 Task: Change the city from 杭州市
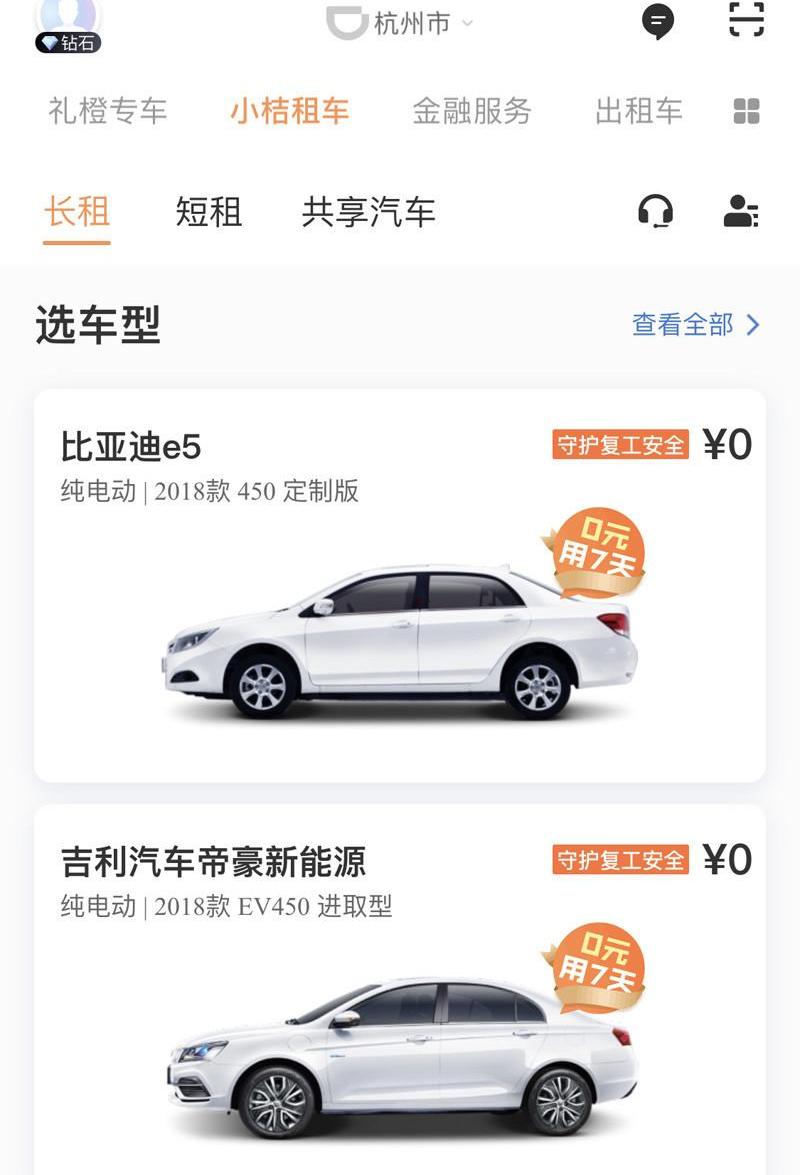(x=411, y=23)
